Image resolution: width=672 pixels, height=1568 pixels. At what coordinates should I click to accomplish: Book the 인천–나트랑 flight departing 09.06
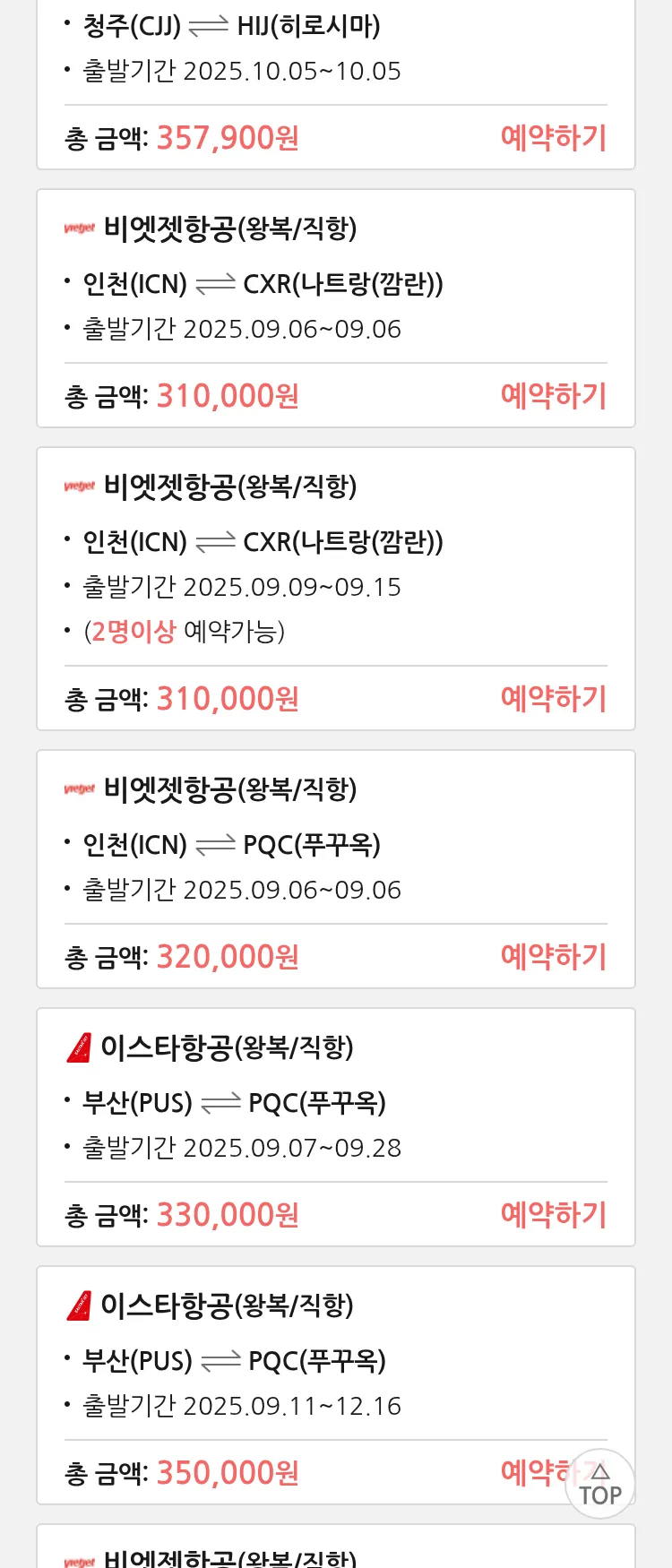point(553,396)
